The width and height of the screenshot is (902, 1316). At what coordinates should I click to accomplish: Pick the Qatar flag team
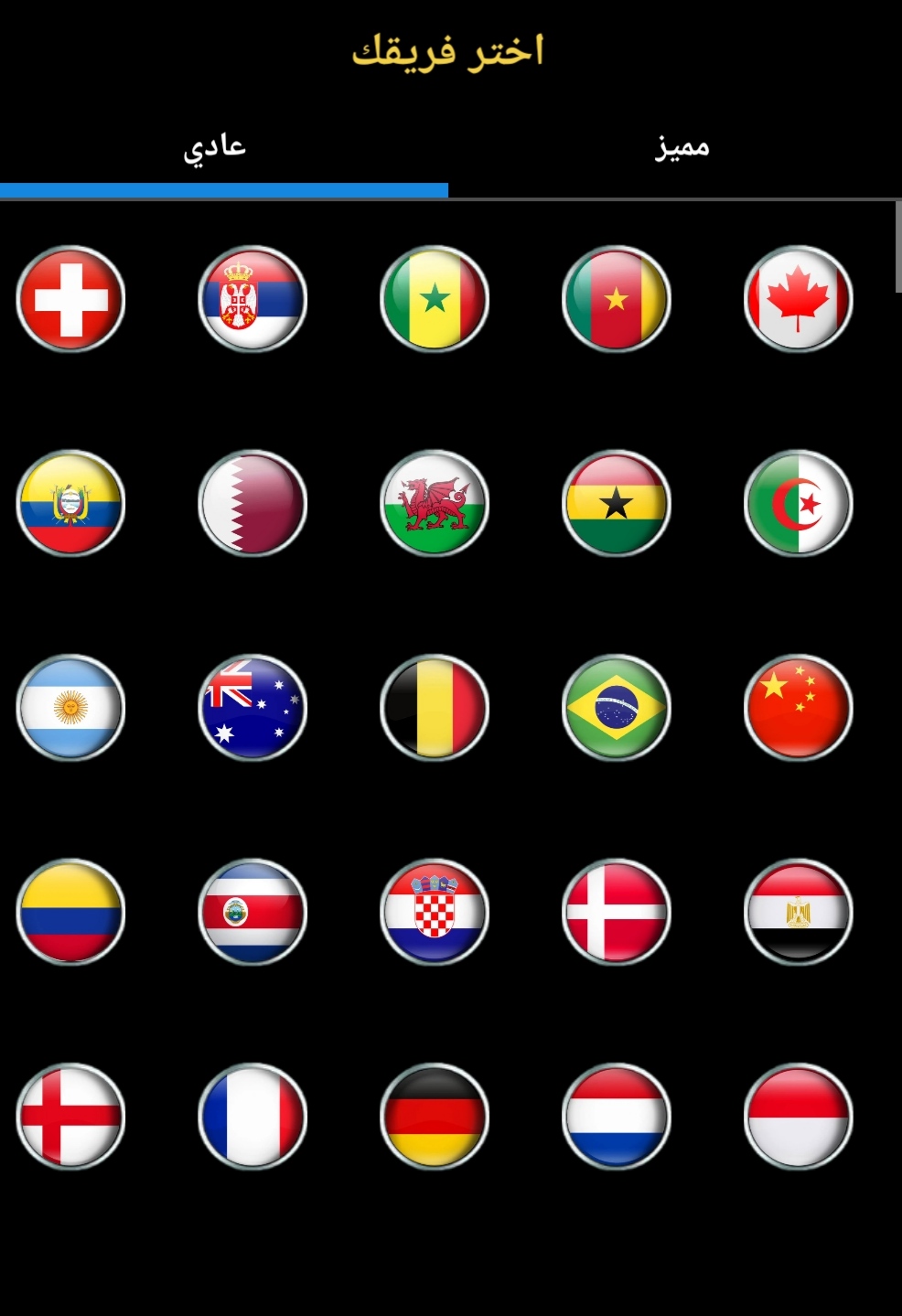[252, 503]
